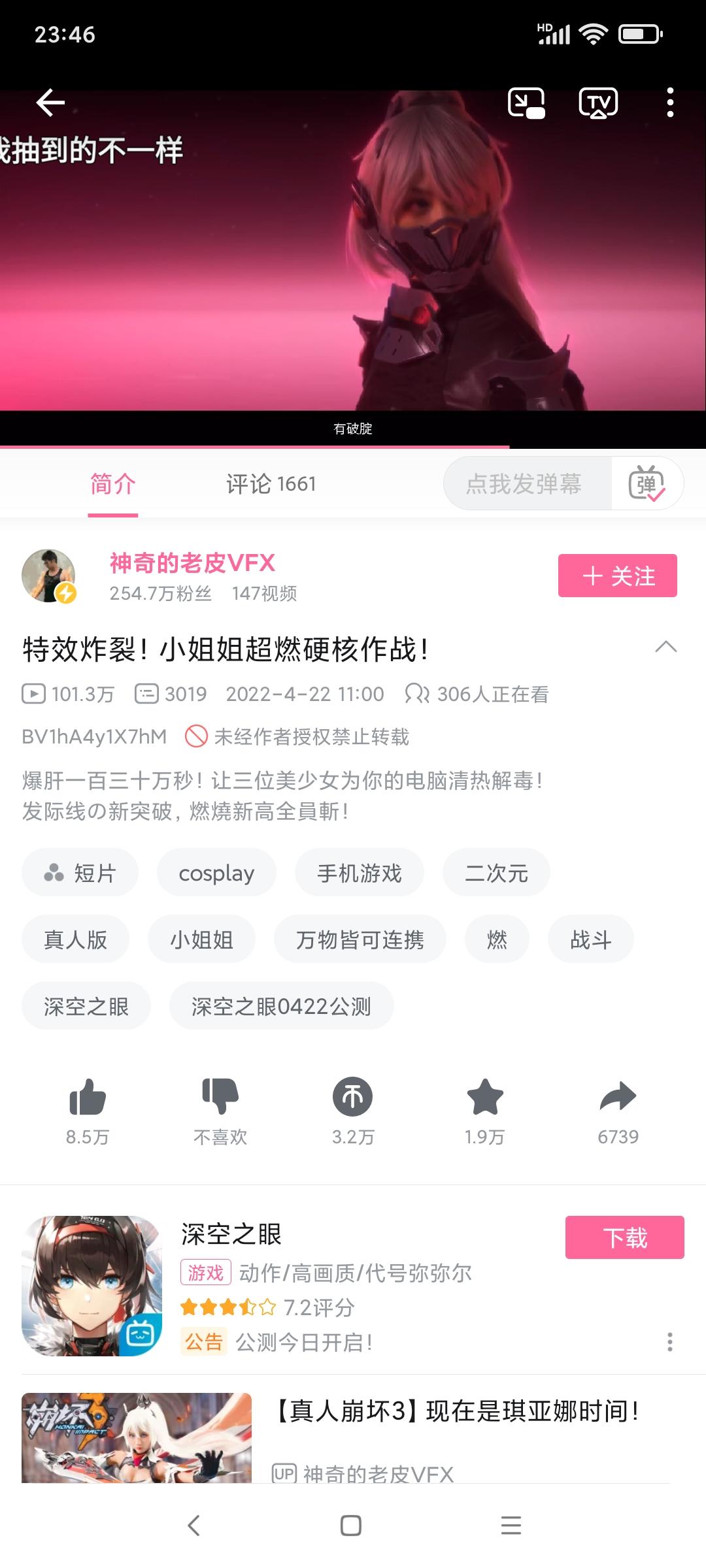Select the cosplay tag chip
706x1568 pixels.
[216, 873]
